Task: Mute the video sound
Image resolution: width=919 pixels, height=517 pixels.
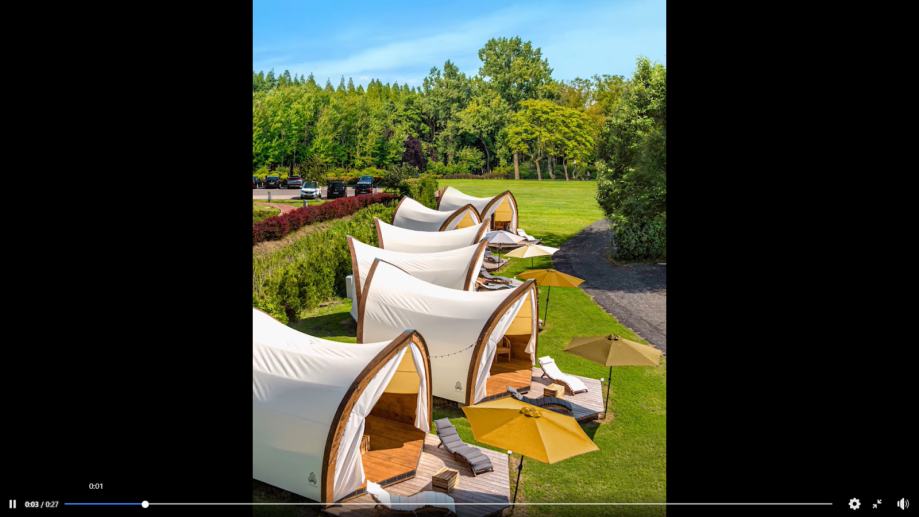Action: (902, 504)
